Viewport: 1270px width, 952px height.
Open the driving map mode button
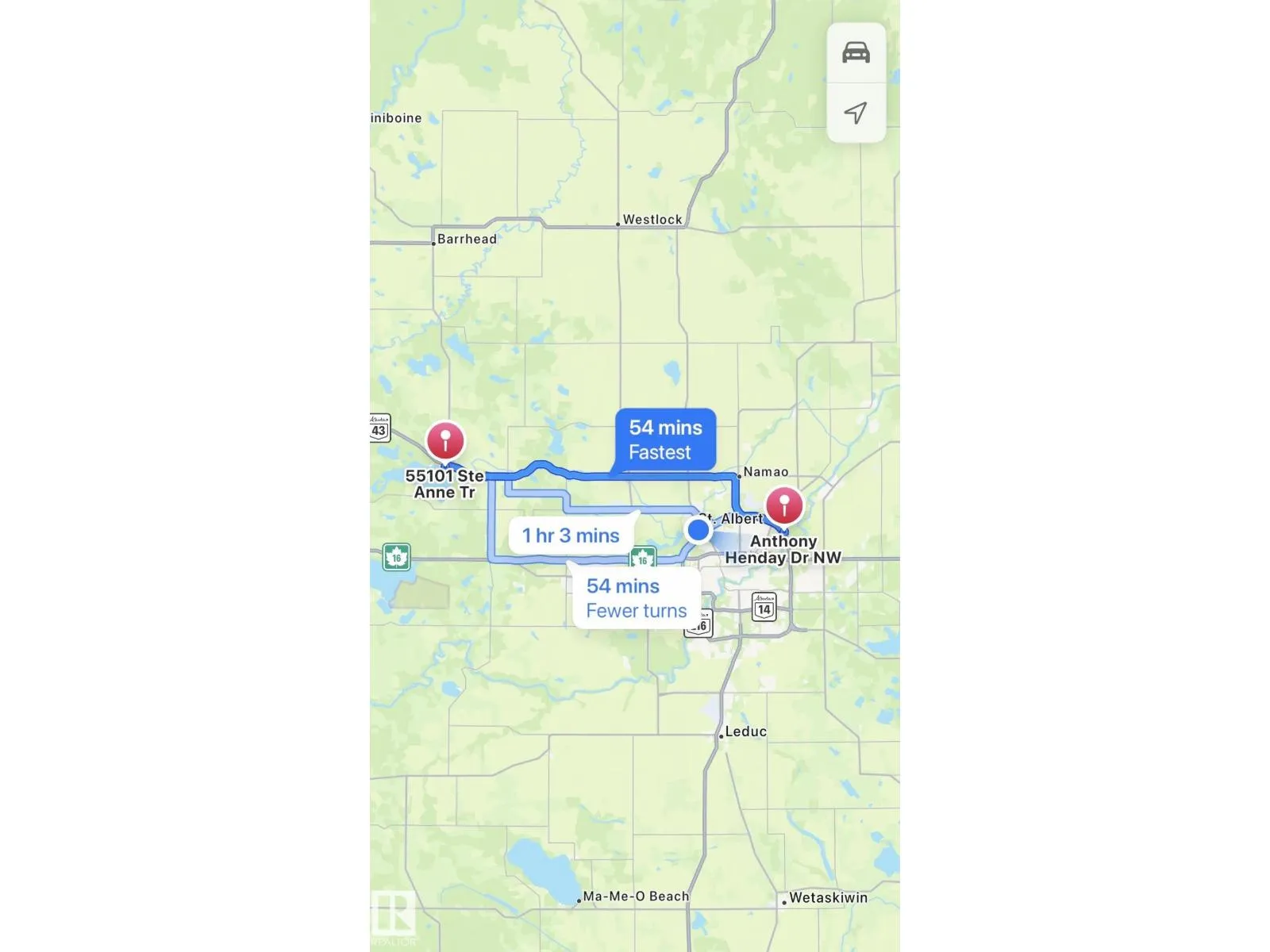pos(856,53)
